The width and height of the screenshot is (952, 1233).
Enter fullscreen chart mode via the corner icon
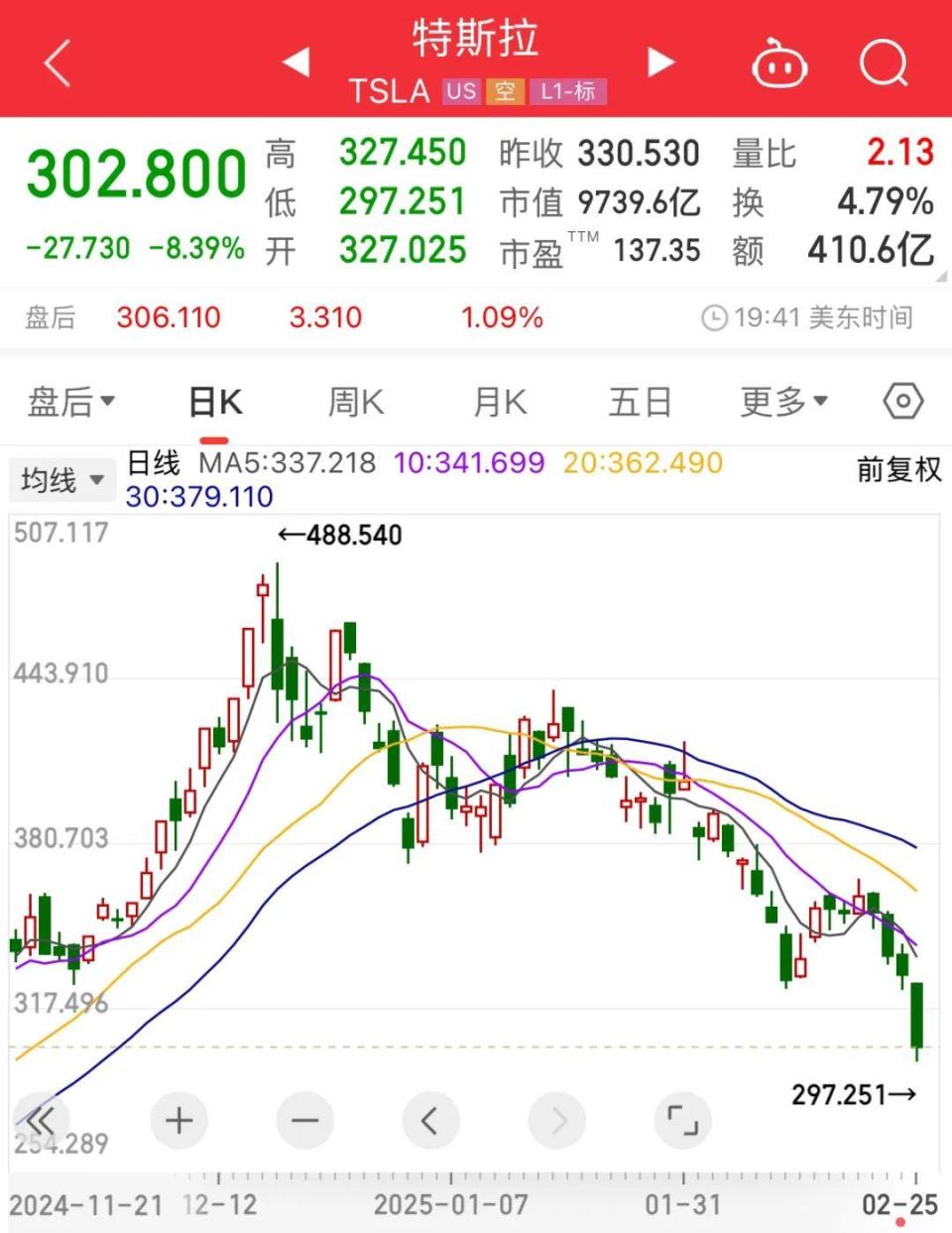point(682,1121)
